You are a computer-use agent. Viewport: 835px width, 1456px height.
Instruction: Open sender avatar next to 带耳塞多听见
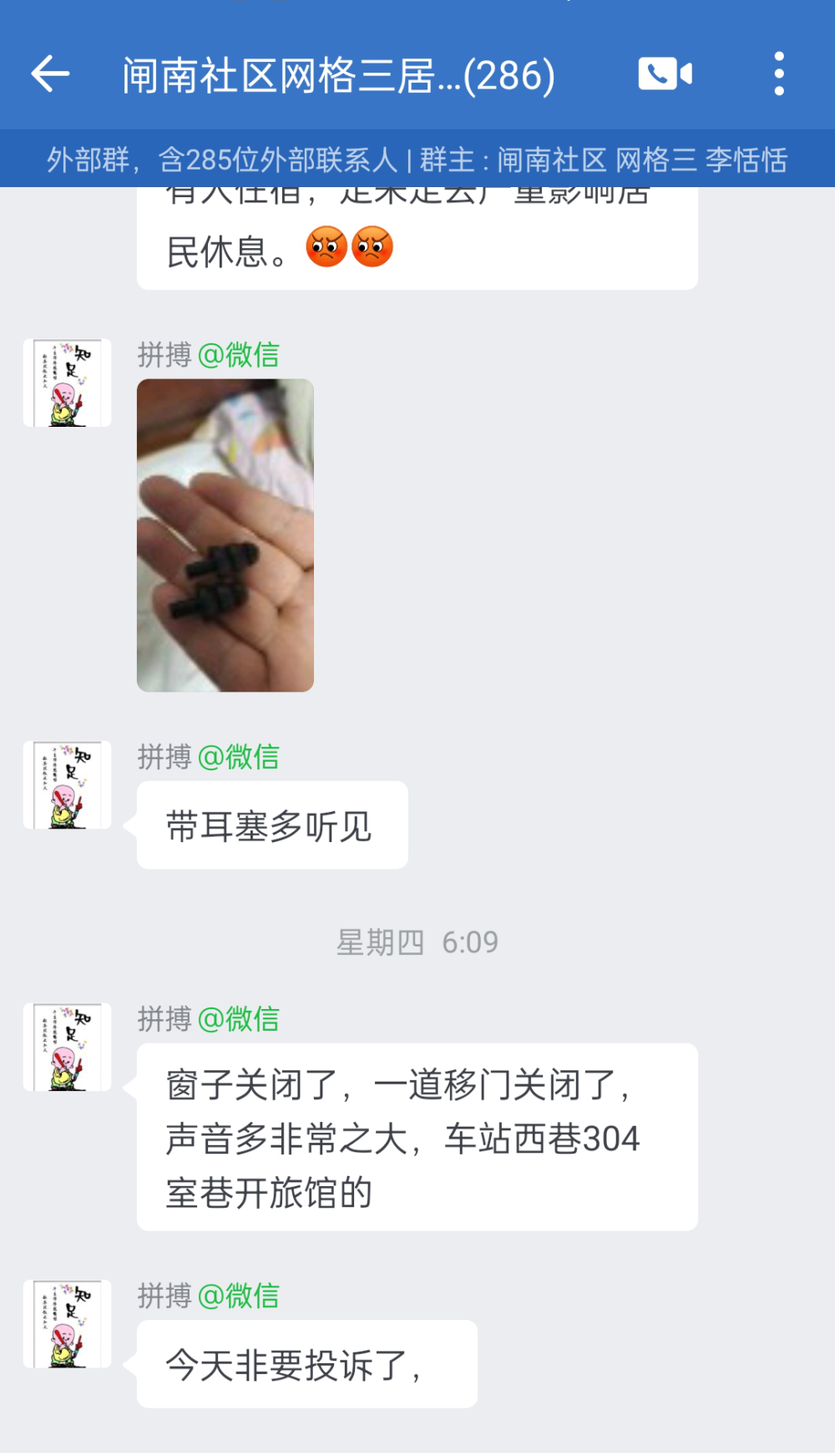click(68, 785)
